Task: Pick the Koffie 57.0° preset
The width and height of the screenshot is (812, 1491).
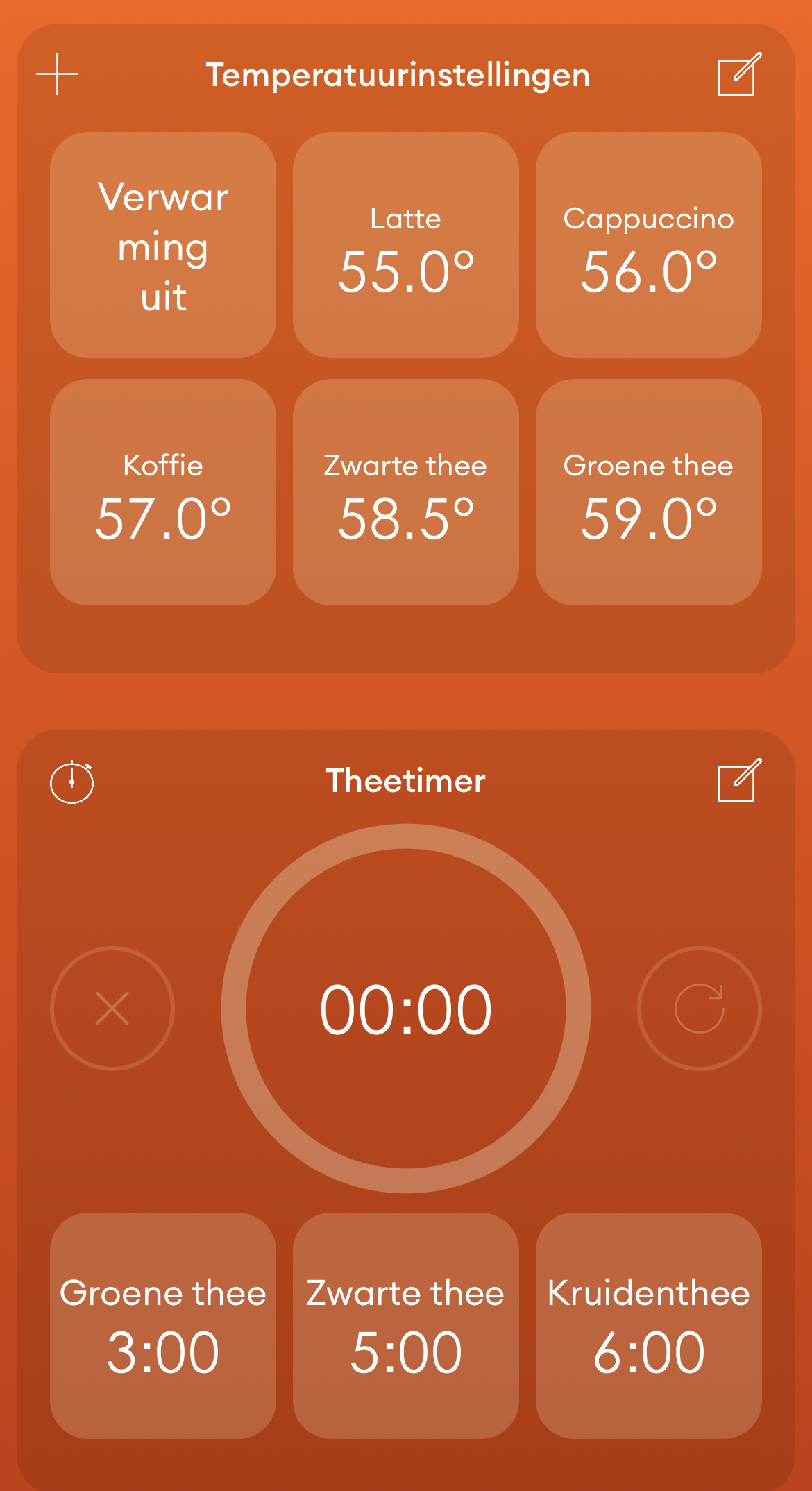Action: [x=163, y=492]
